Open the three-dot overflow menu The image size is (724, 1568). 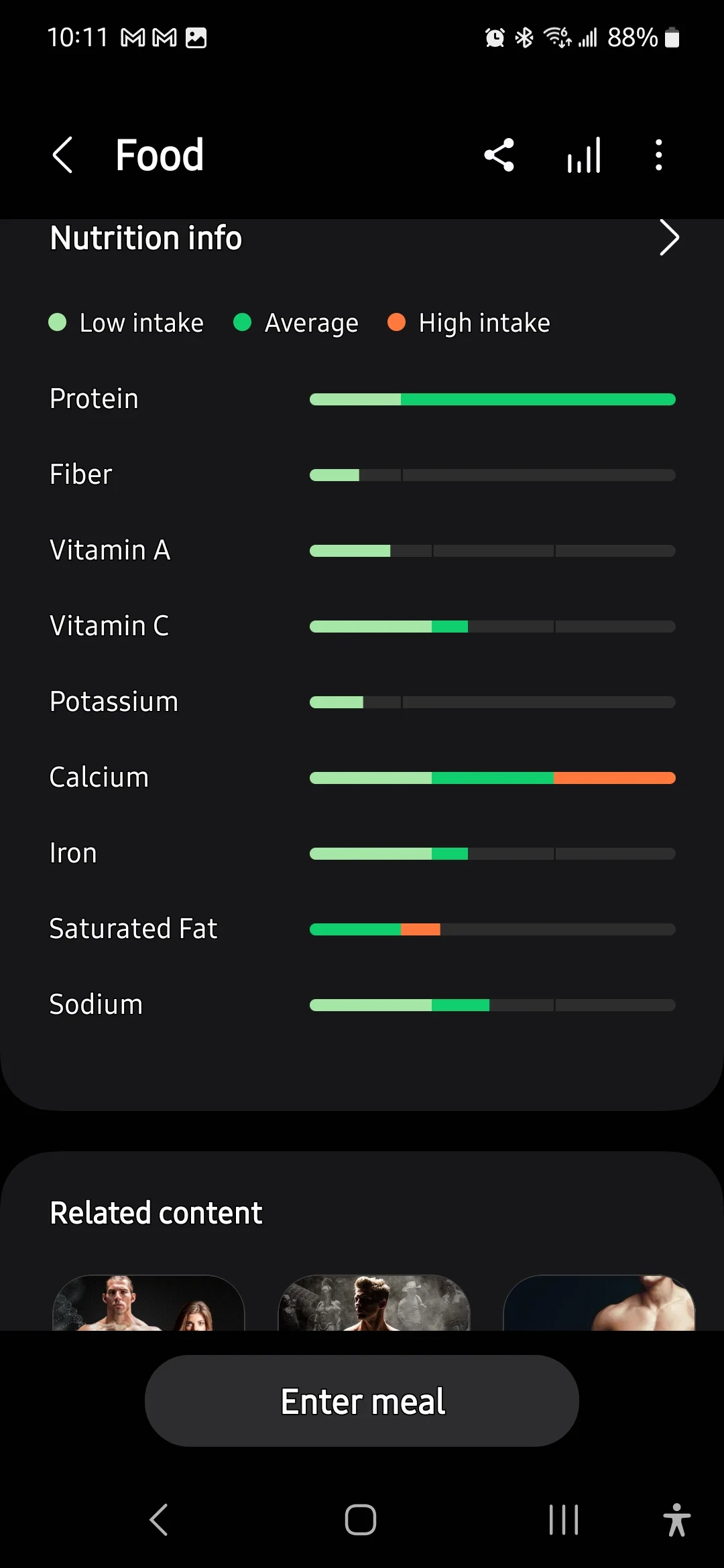pyautogui.click(x=659, y=155)
